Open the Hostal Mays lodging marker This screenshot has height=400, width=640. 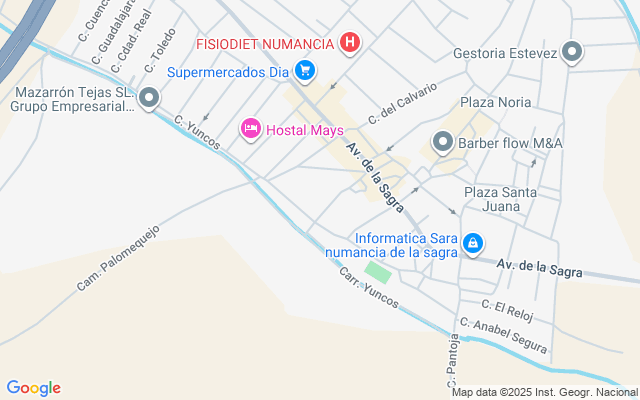click(x=250, y=129)
